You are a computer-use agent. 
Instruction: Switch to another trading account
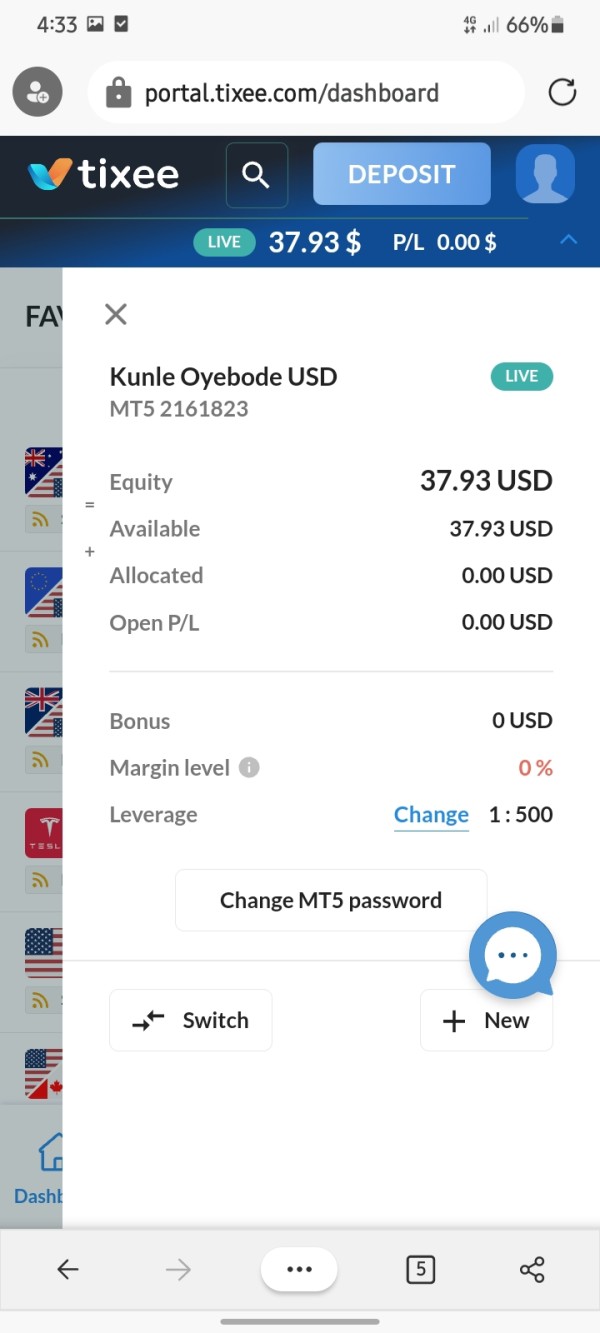click(190, 1020)
